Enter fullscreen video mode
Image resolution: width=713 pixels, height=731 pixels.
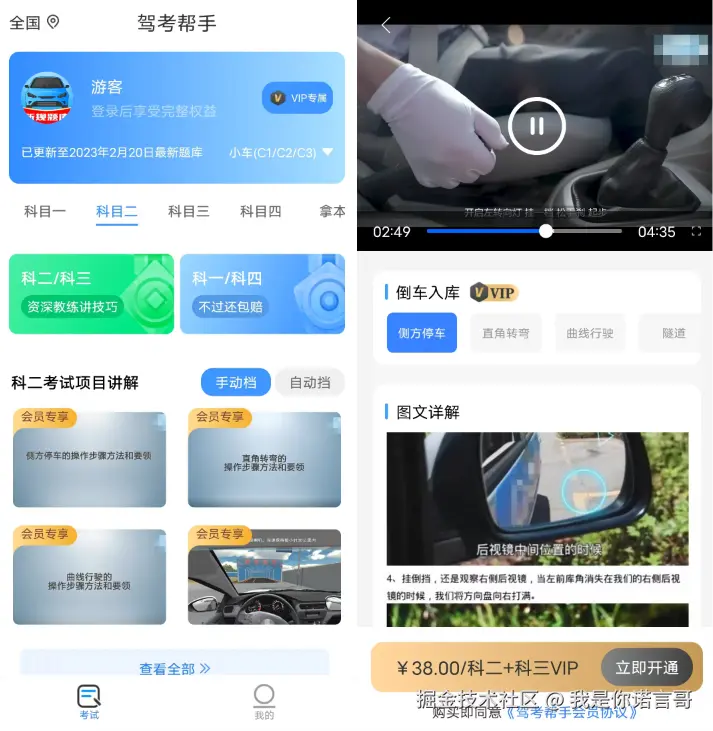(x=696, y=232)
